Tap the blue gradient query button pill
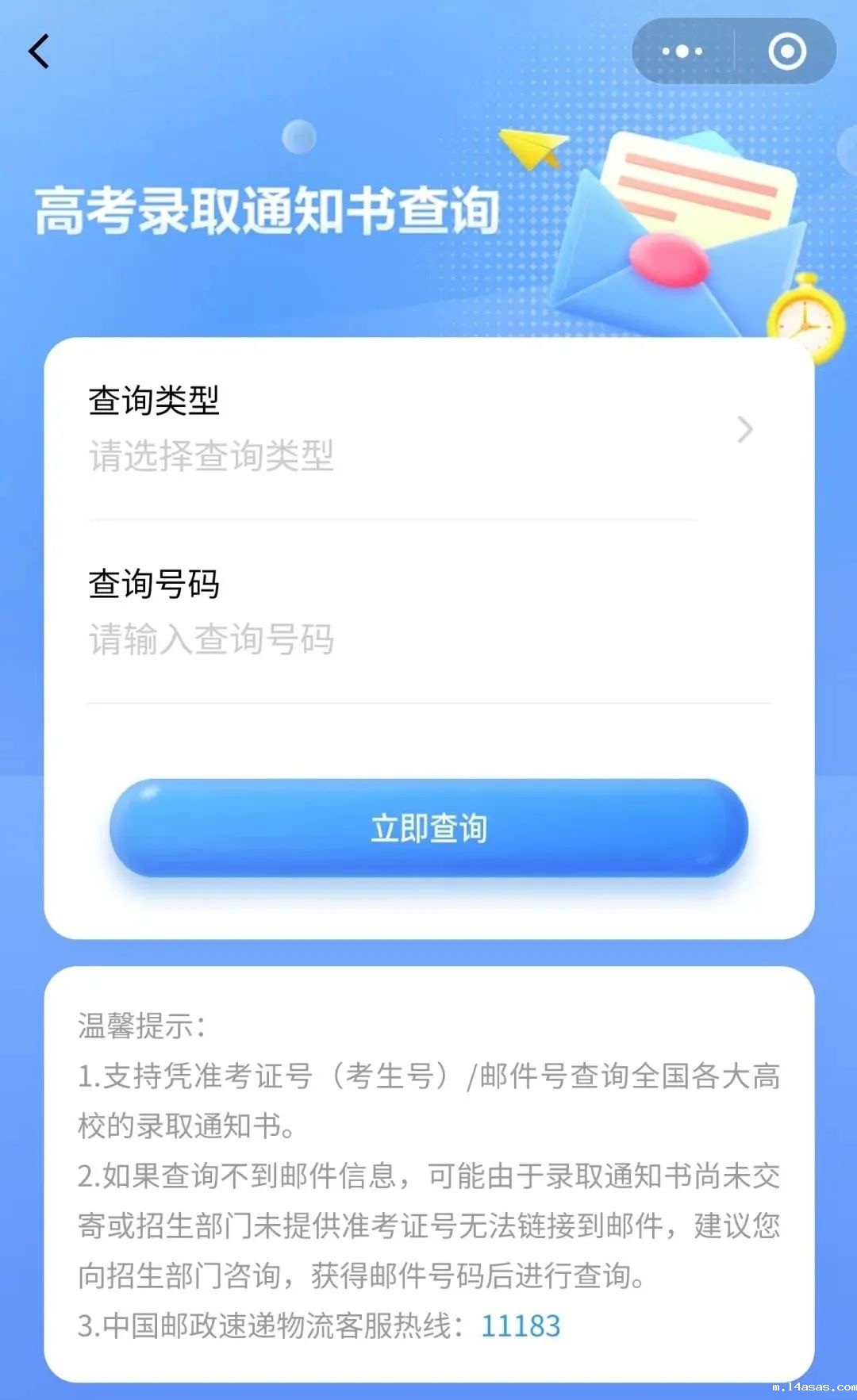 [x=428, y=827]
